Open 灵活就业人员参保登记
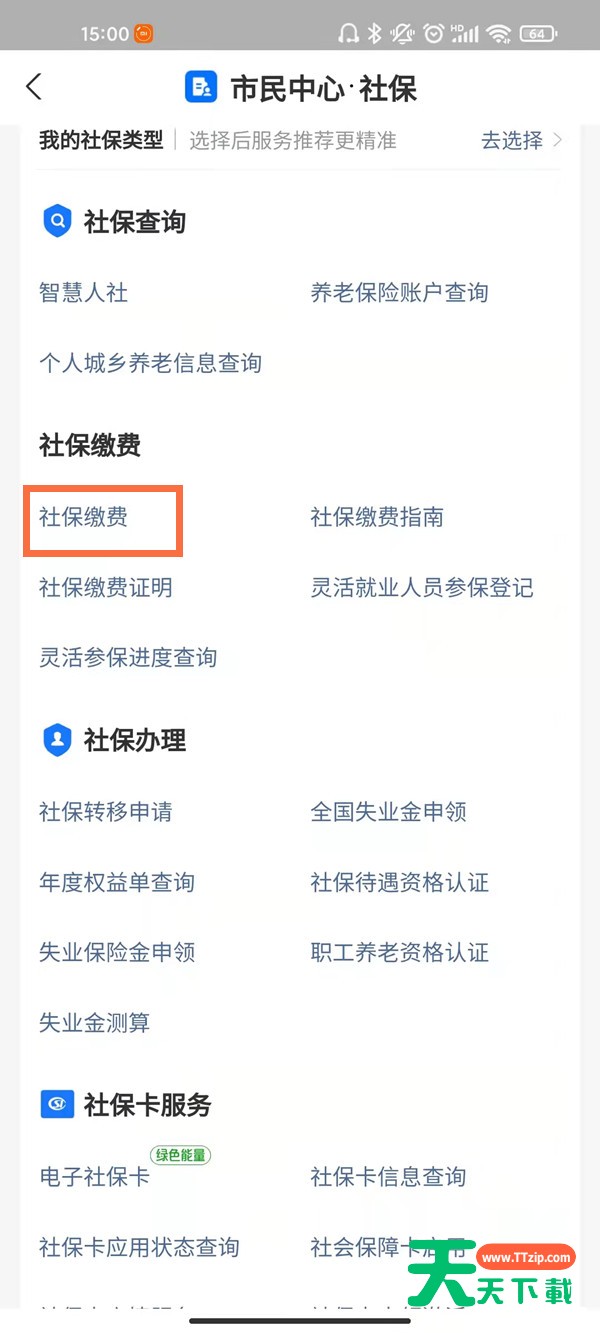600x1333 pixels. (421, 587)
